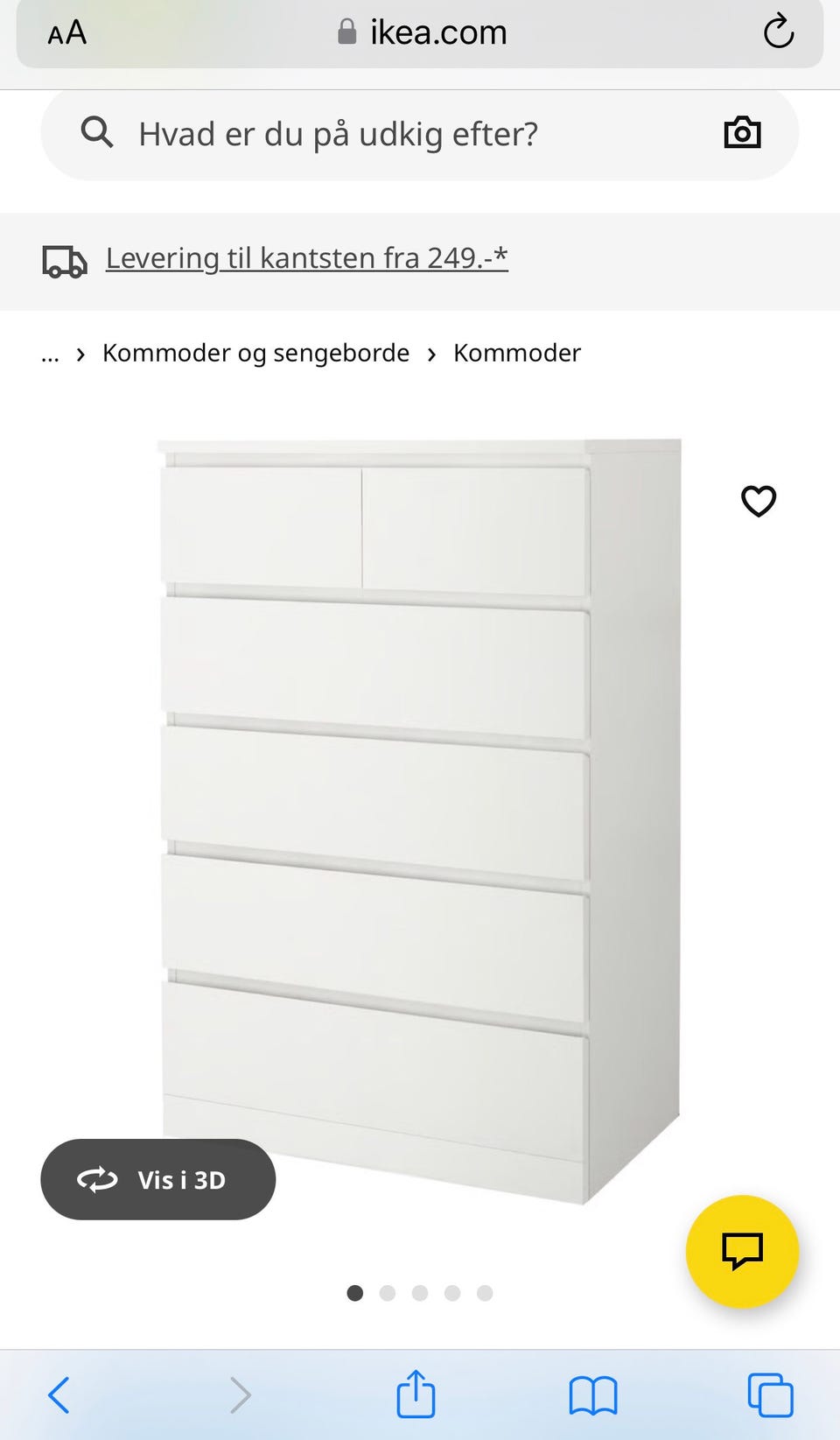Click the chevron after Kommoder og sengeborde

tap(430, 354)
